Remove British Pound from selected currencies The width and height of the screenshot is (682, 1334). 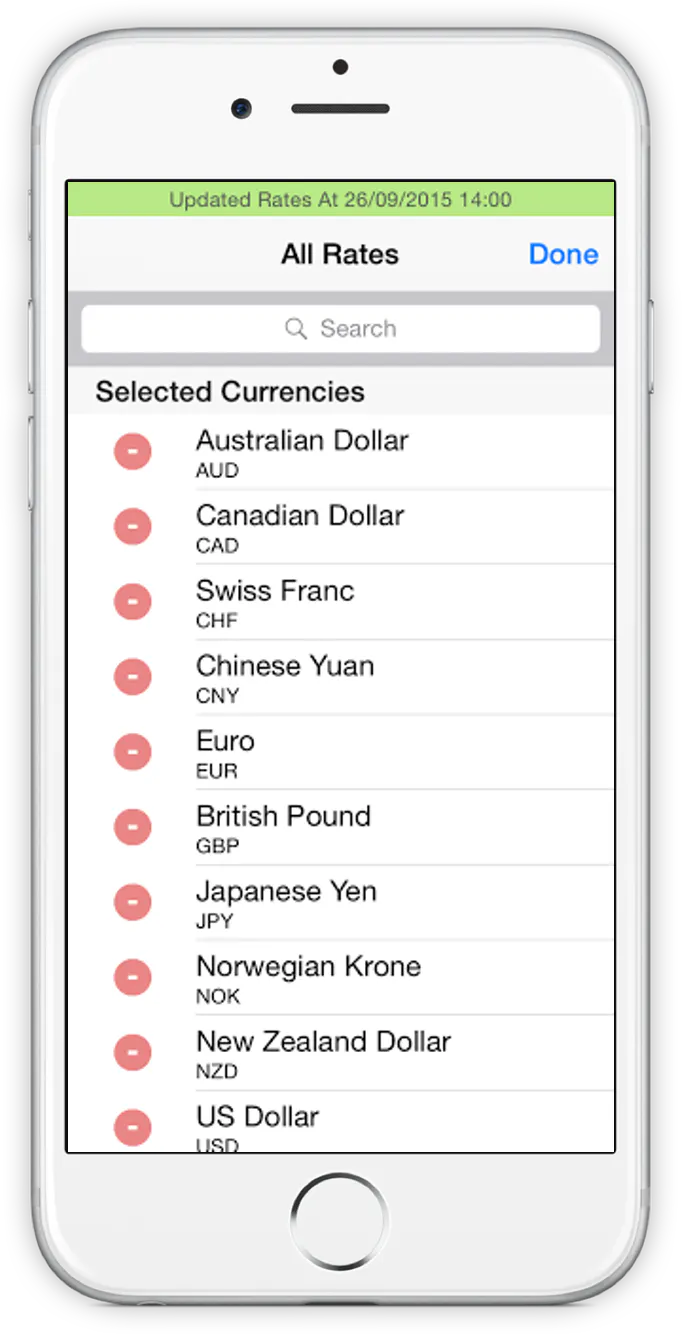point(133,827)
